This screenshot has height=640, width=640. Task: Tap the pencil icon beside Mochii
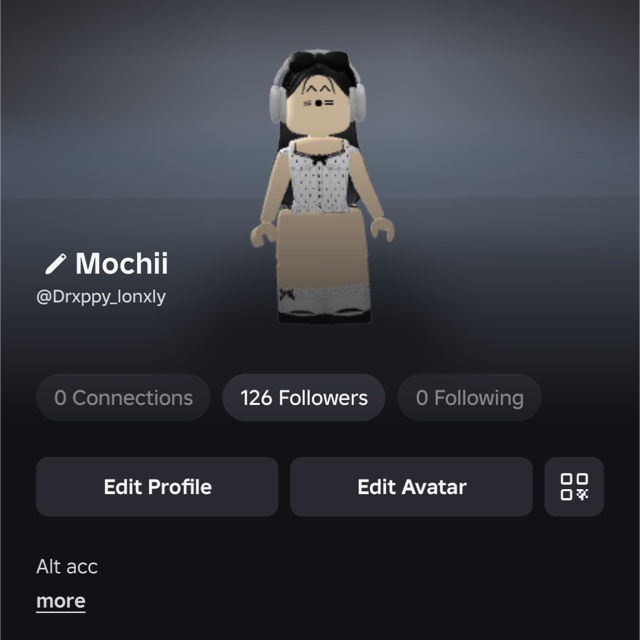(55, 264)
